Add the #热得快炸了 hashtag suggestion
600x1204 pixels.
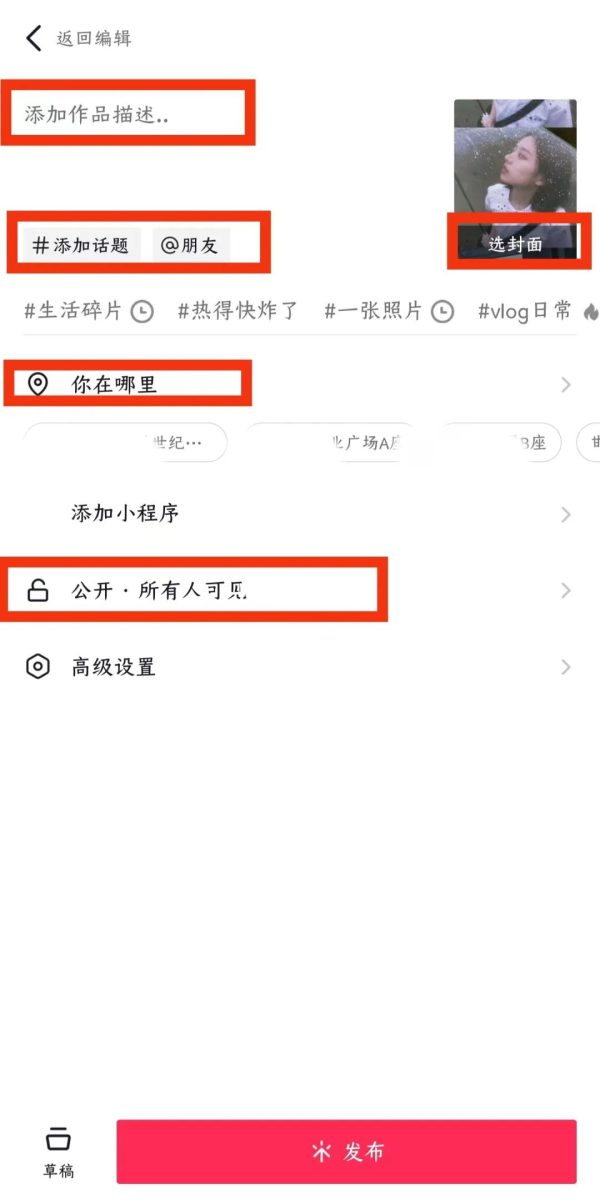[238, 311]
